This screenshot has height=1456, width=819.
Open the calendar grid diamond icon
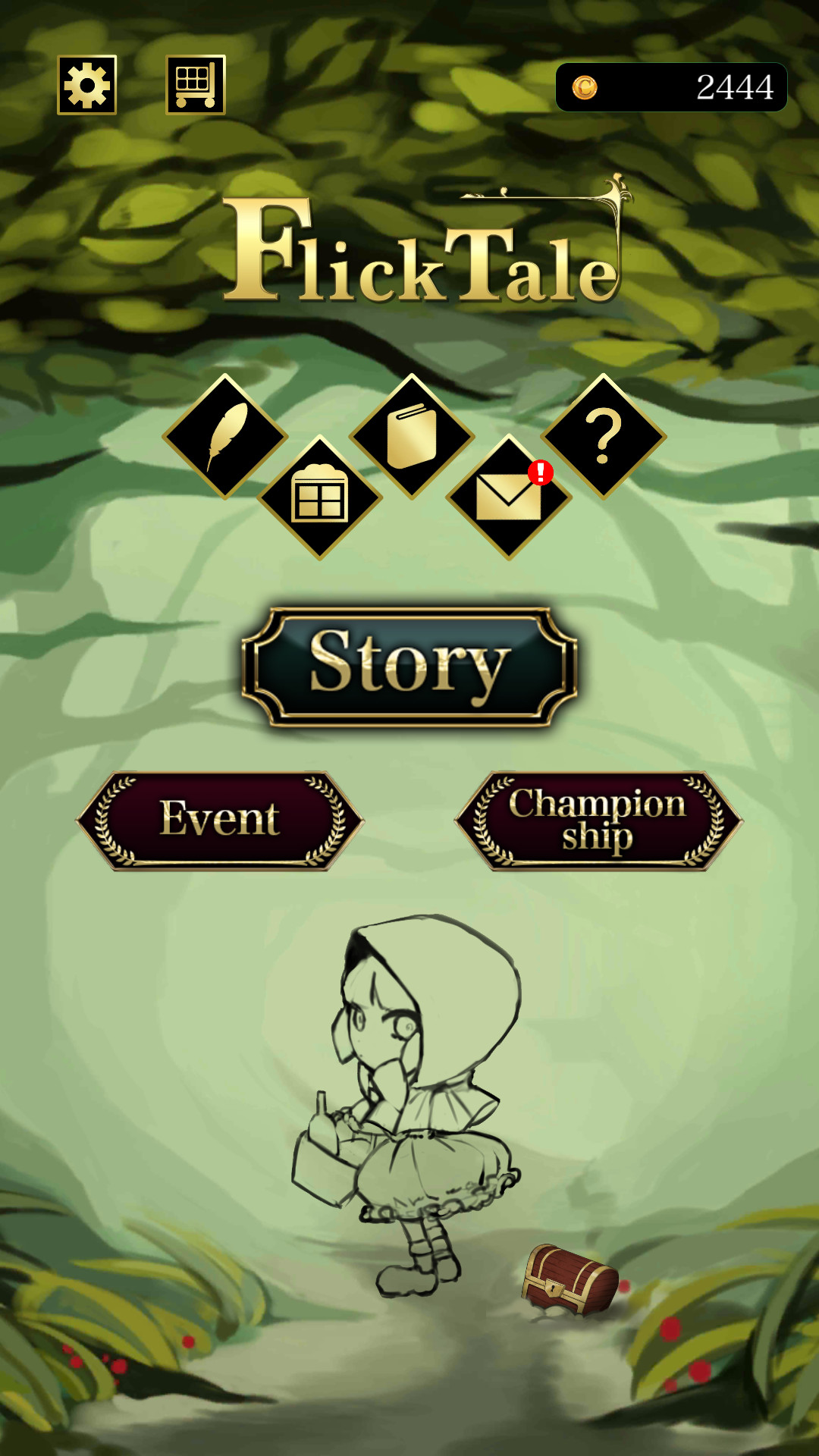pyautogui.click(x=320, y=497)
